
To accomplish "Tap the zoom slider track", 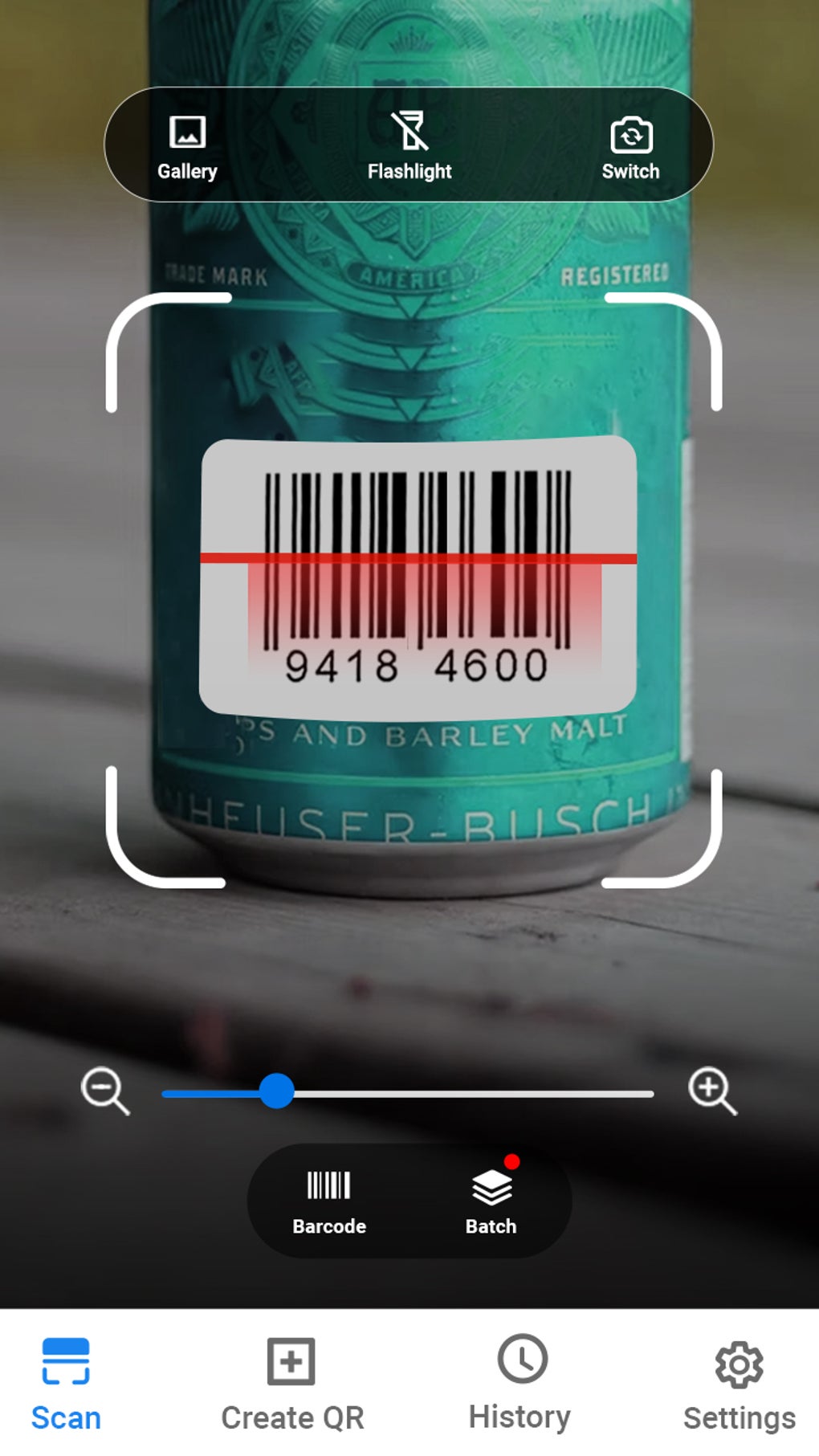I will point(408,1093).
